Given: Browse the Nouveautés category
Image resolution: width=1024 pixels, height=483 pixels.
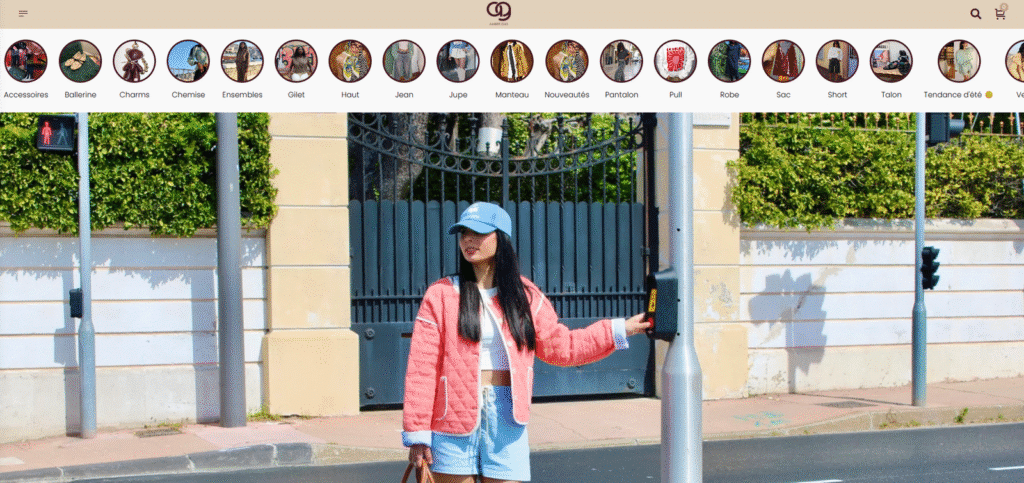Looking at the screenshot, I should tap(566, 61).
